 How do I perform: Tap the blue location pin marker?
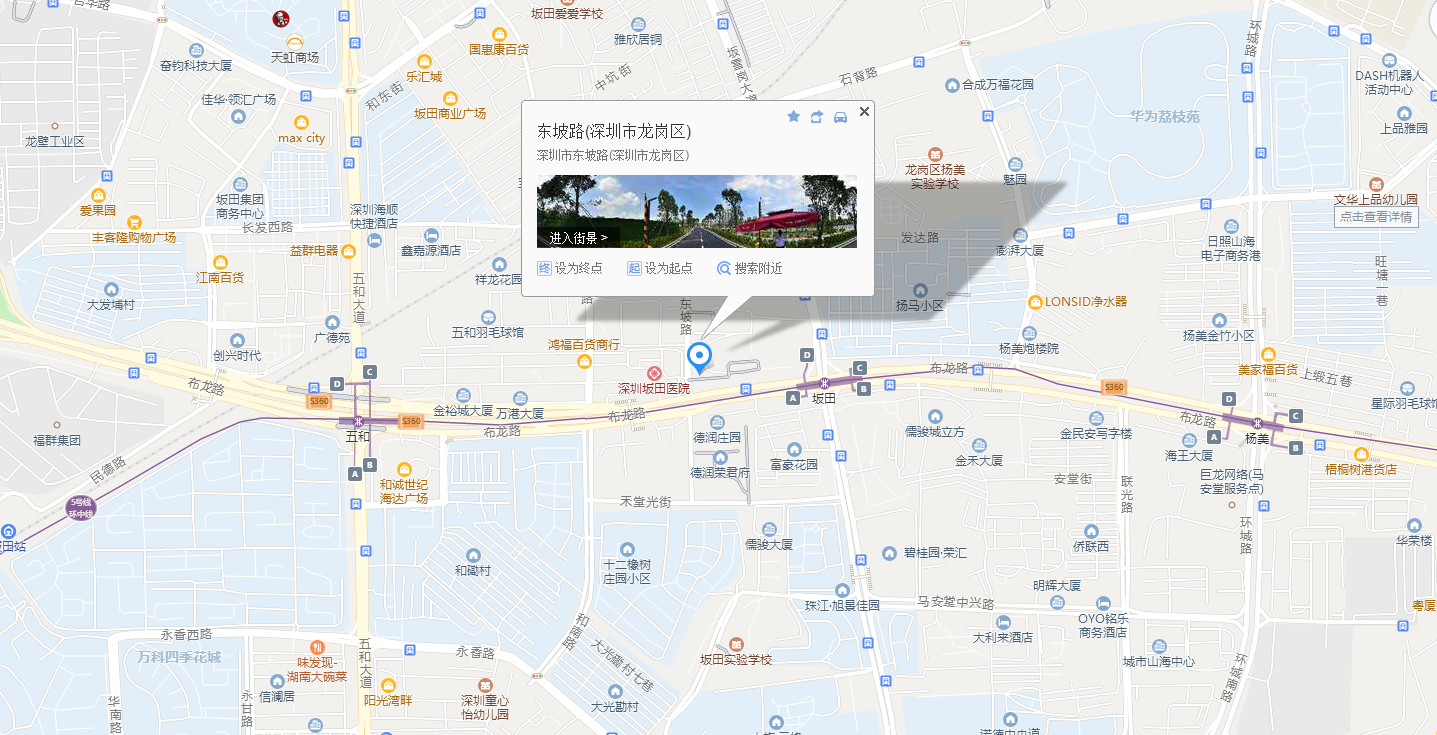click(x=700, y=356)
